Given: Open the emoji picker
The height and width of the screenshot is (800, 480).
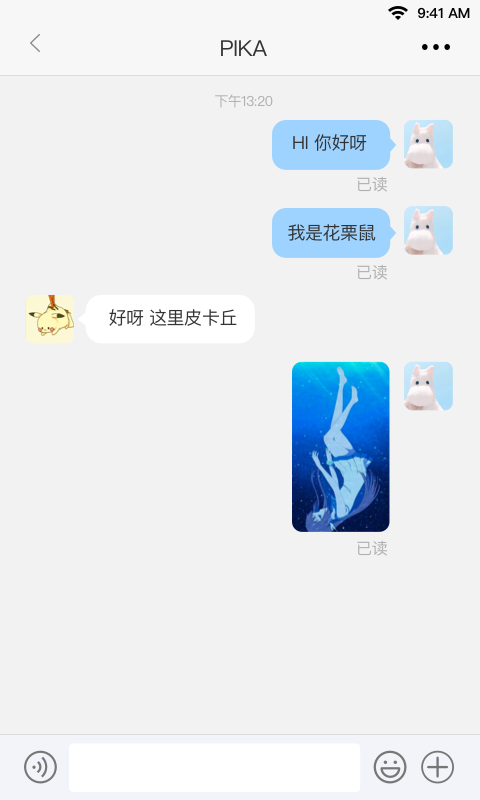Looking at the screenshot, I should click(390, 767).
